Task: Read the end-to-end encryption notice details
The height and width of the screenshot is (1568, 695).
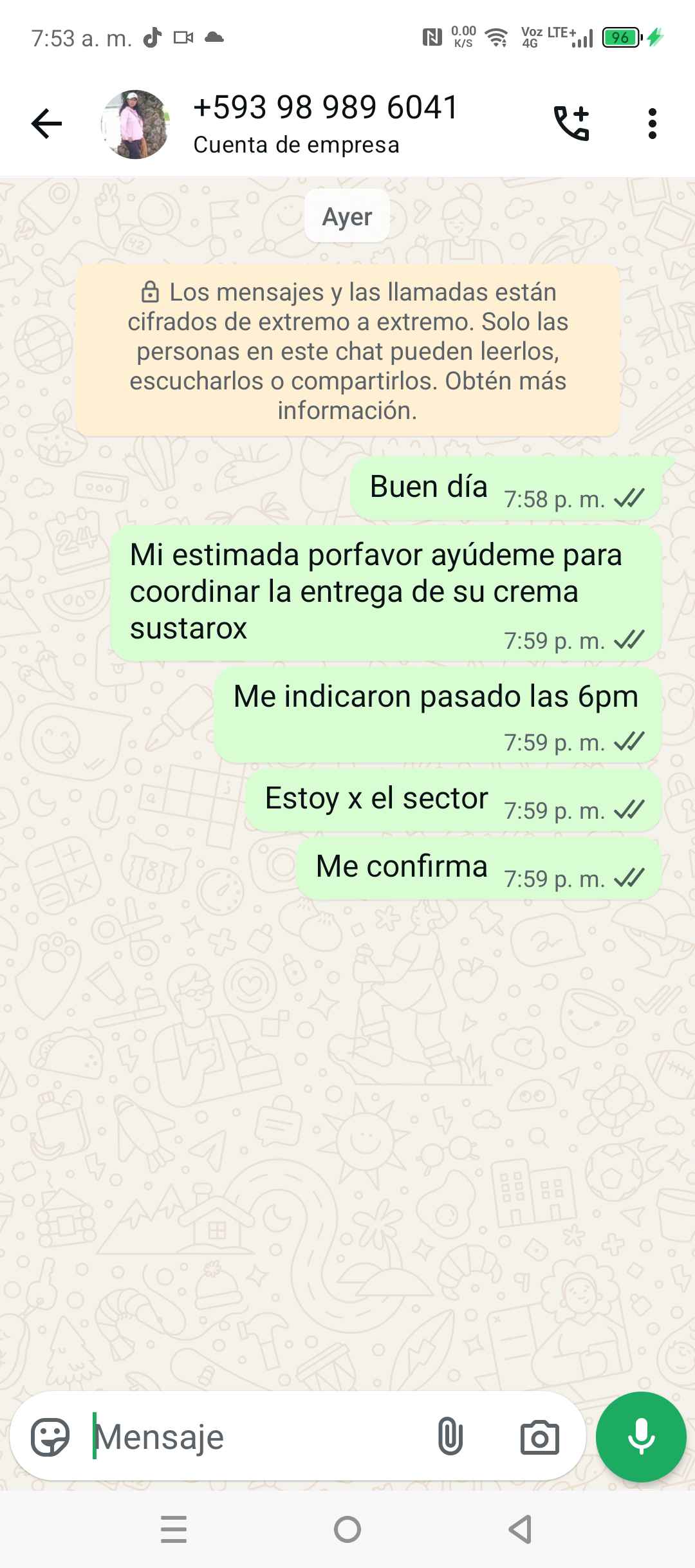Action: (x=347, y=351)
